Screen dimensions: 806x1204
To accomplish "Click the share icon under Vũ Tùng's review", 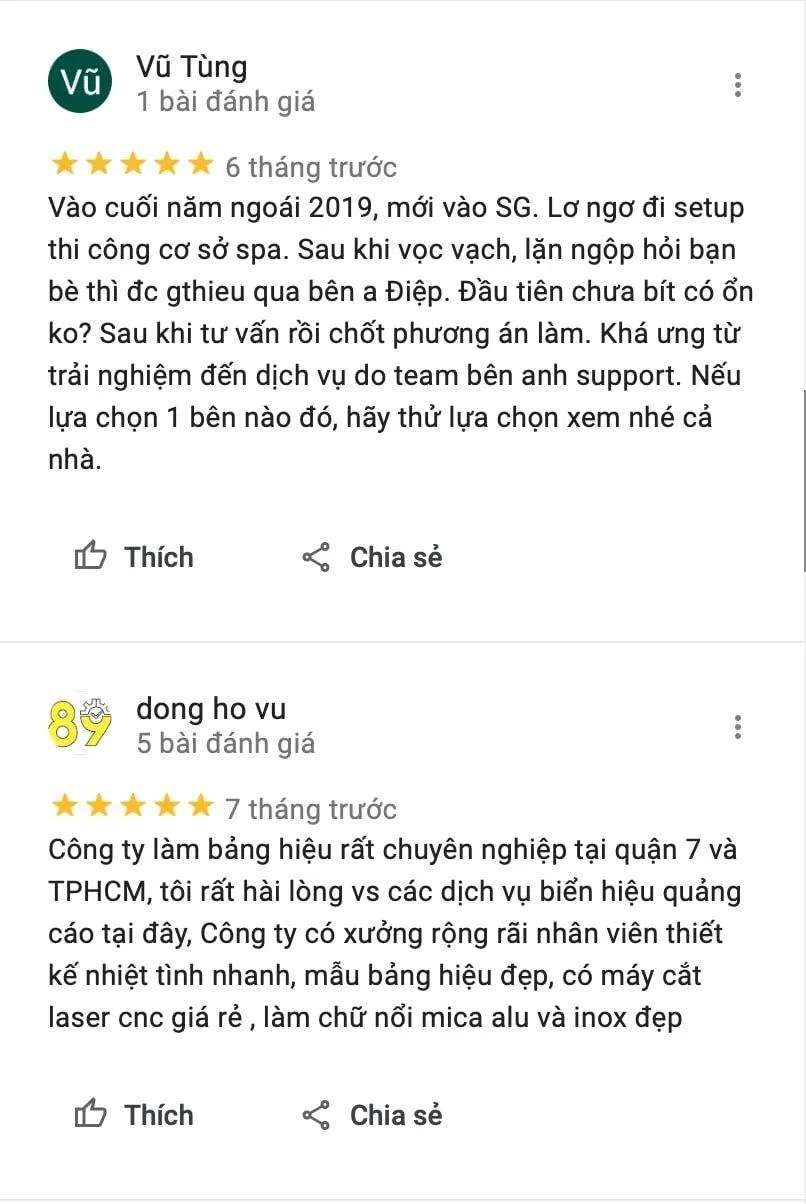I will tap(319, 556).
